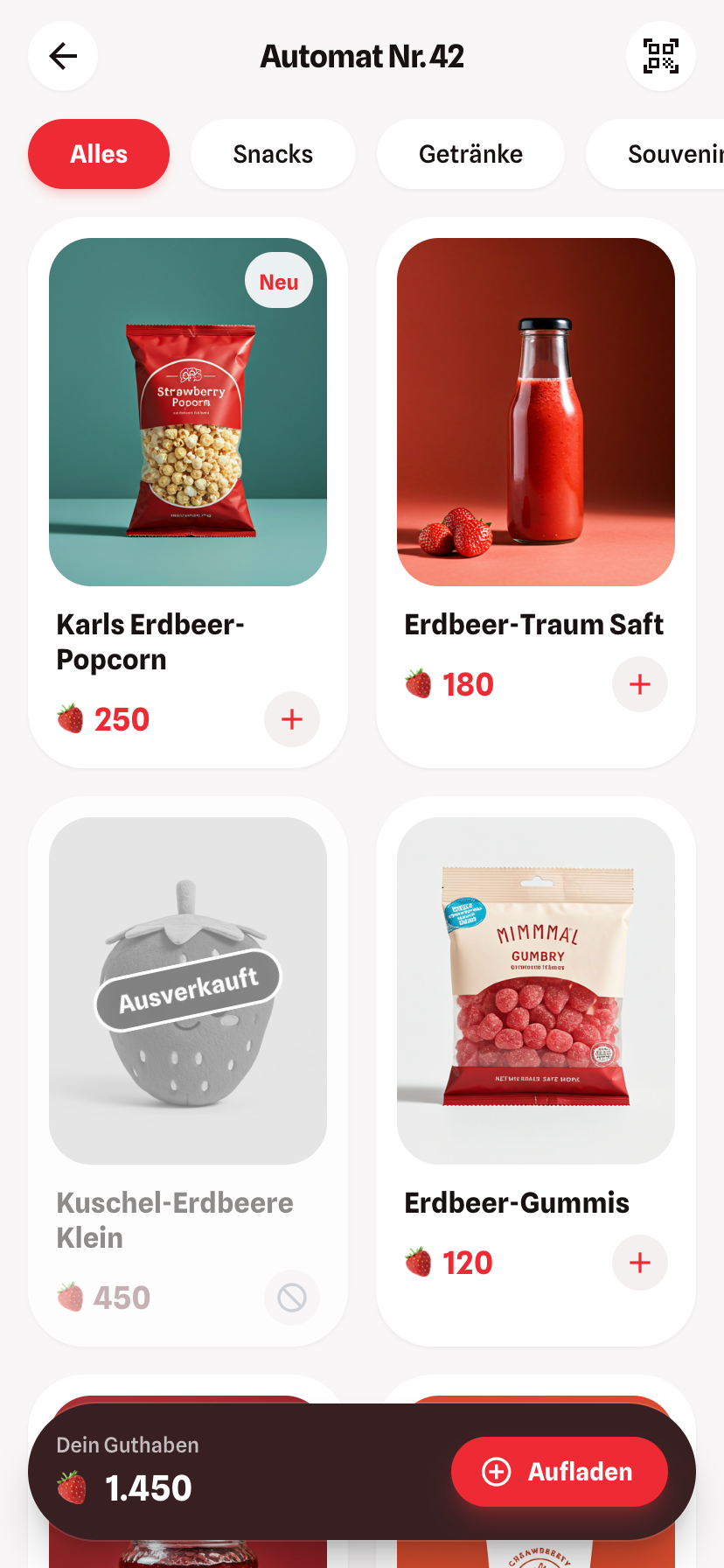Tap the strawberry icon next to the 120 price
Screen dimensions: 724x1568
tap(418, 1263)
